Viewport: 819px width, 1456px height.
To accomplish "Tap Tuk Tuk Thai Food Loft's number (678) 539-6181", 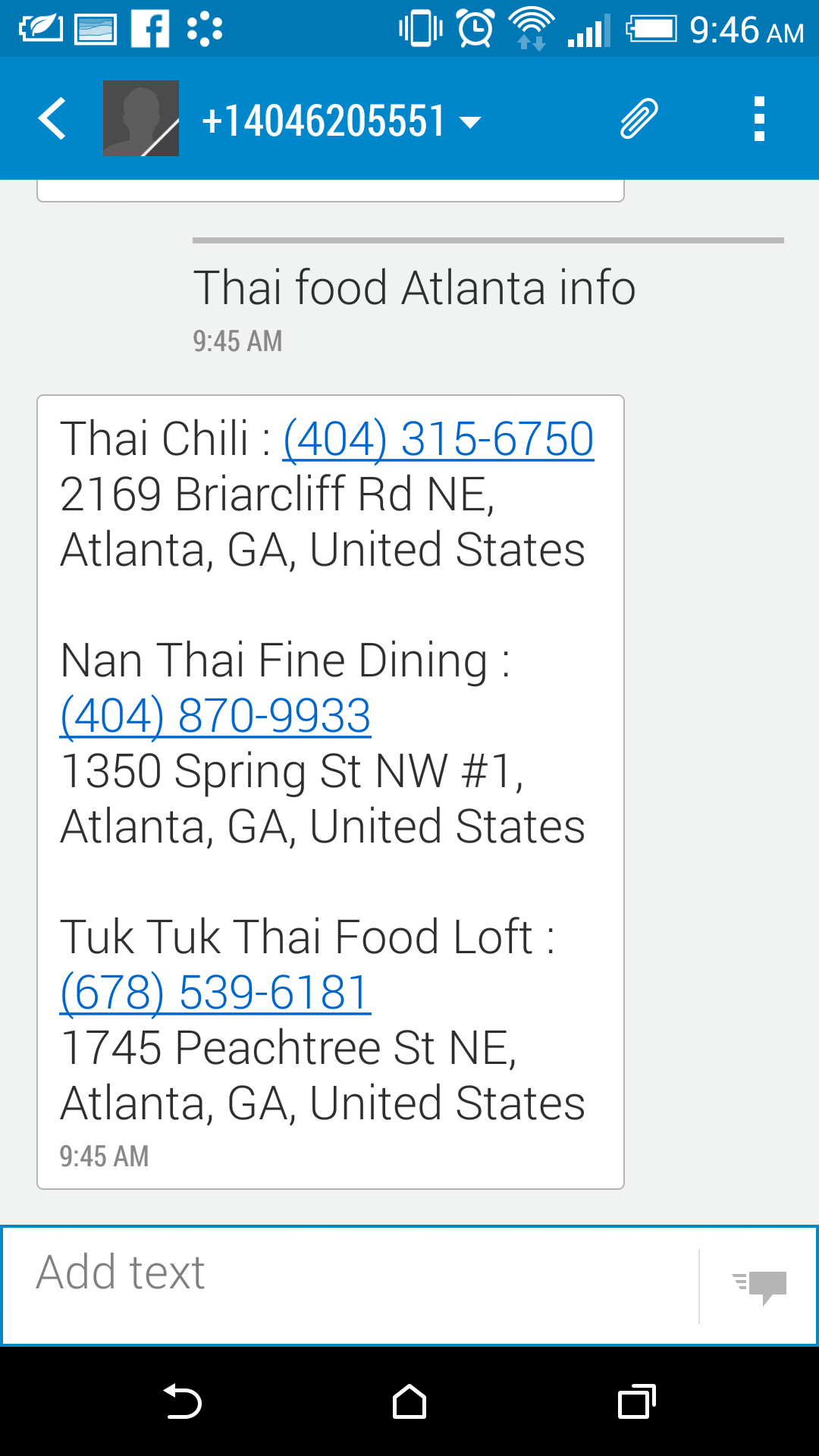I will coord(215,993).
